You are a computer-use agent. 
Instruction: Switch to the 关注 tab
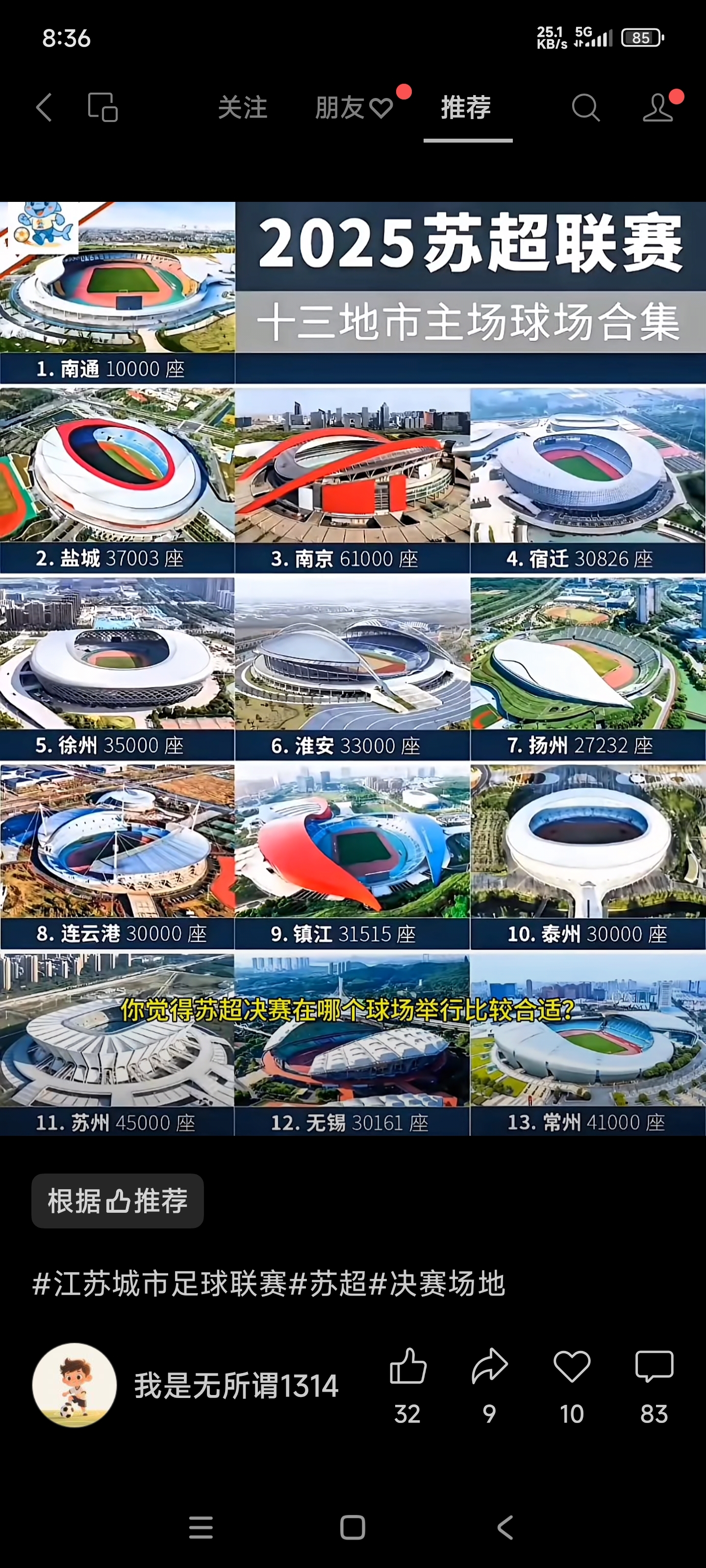pos(242,108)
